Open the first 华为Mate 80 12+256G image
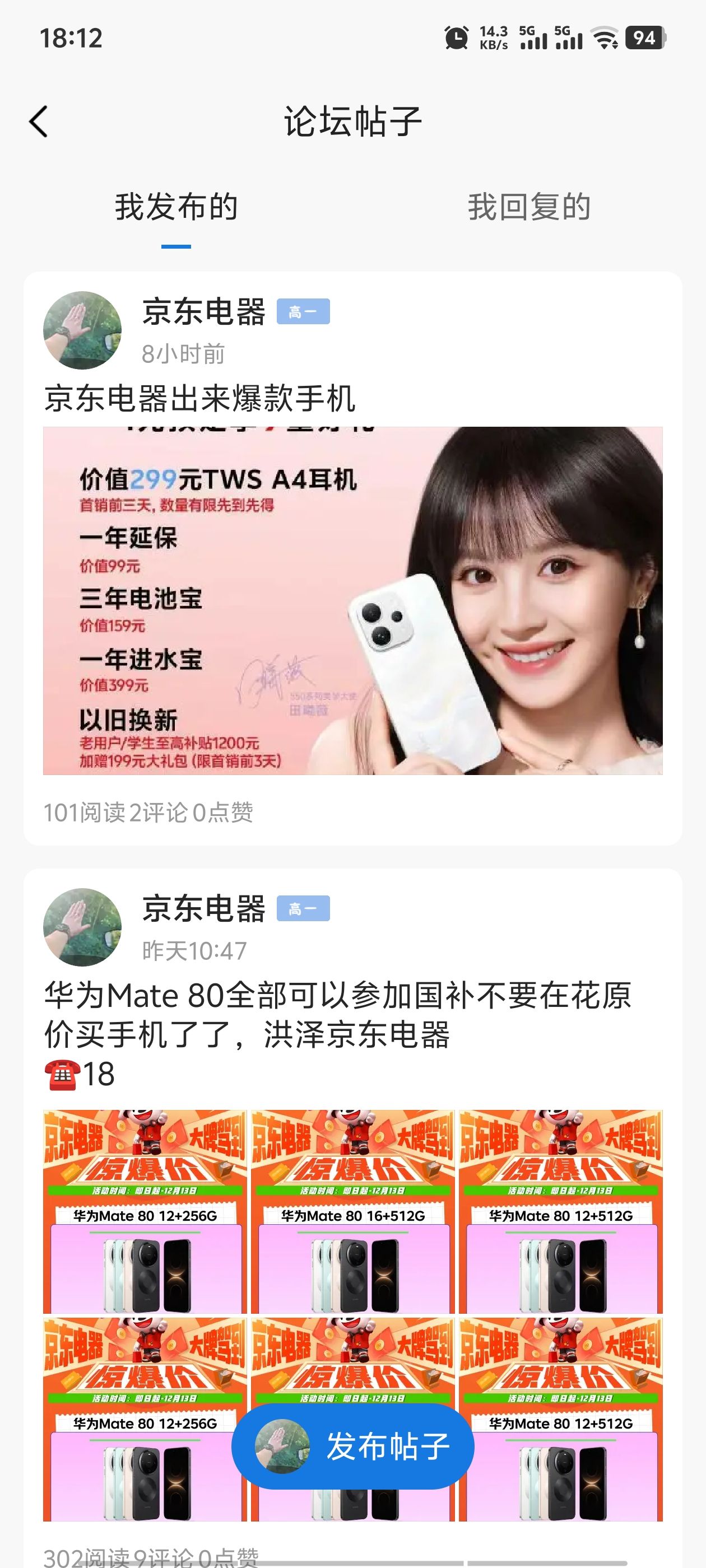706x1568 pixels. point(145,1211)
